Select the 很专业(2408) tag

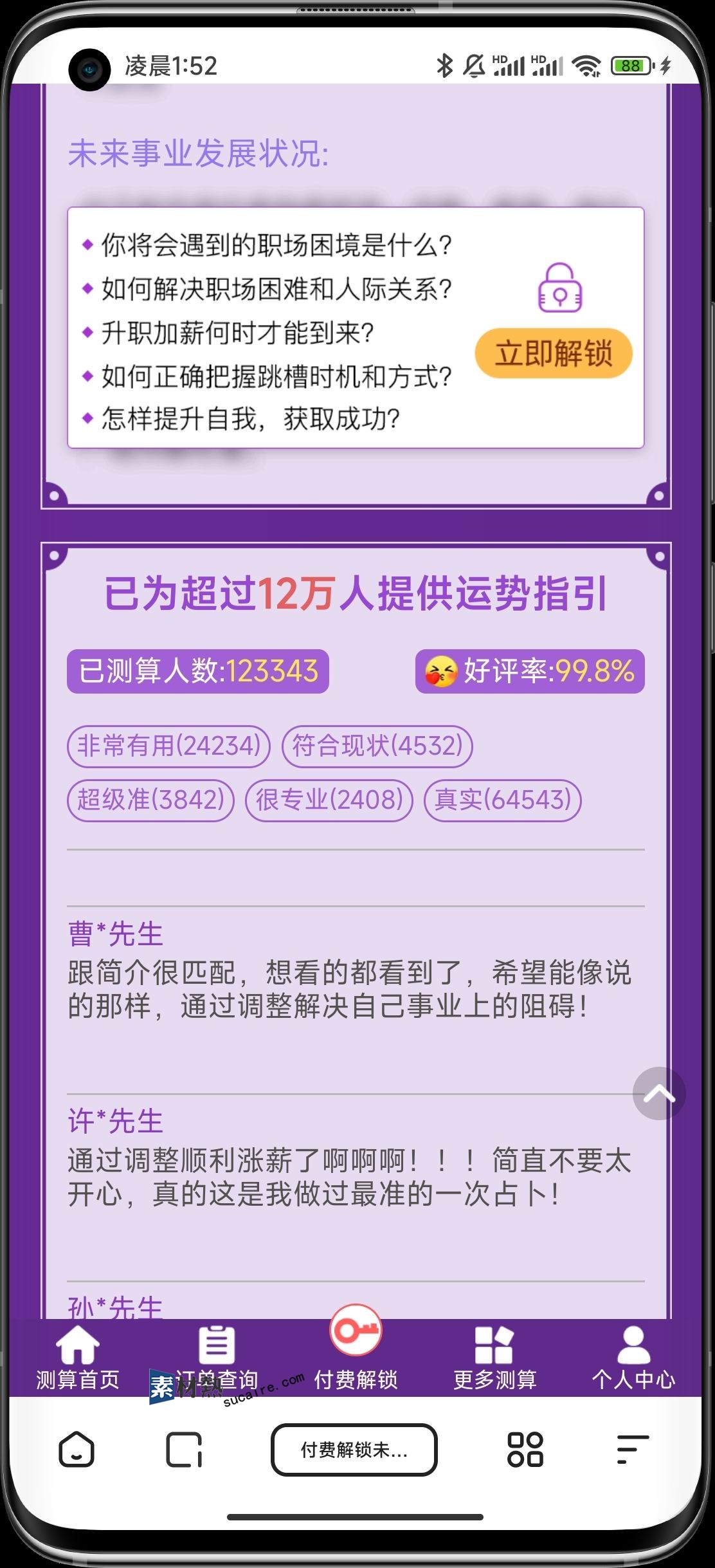coord(329,800)
